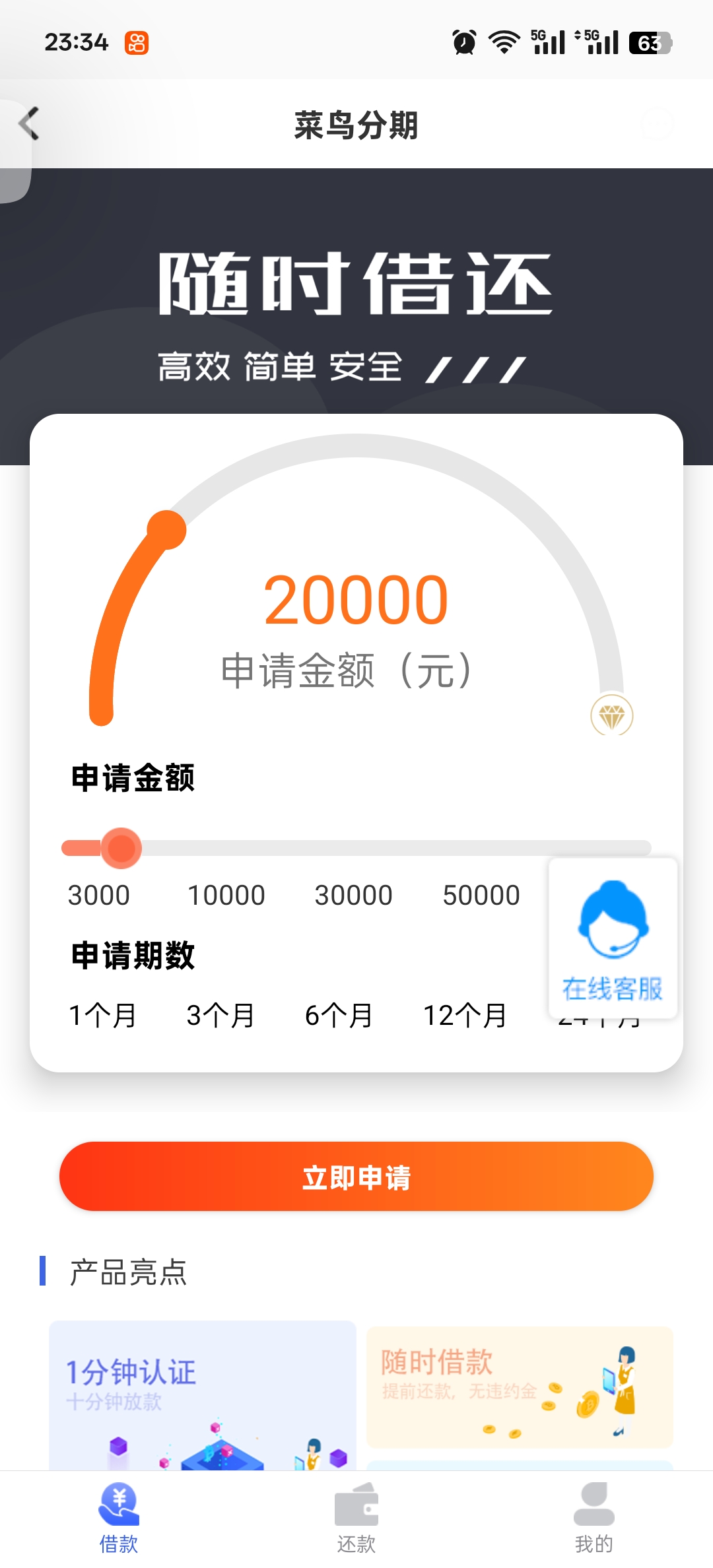
Task: Open 在线客服 online customer service
Action: click(613, 938)
